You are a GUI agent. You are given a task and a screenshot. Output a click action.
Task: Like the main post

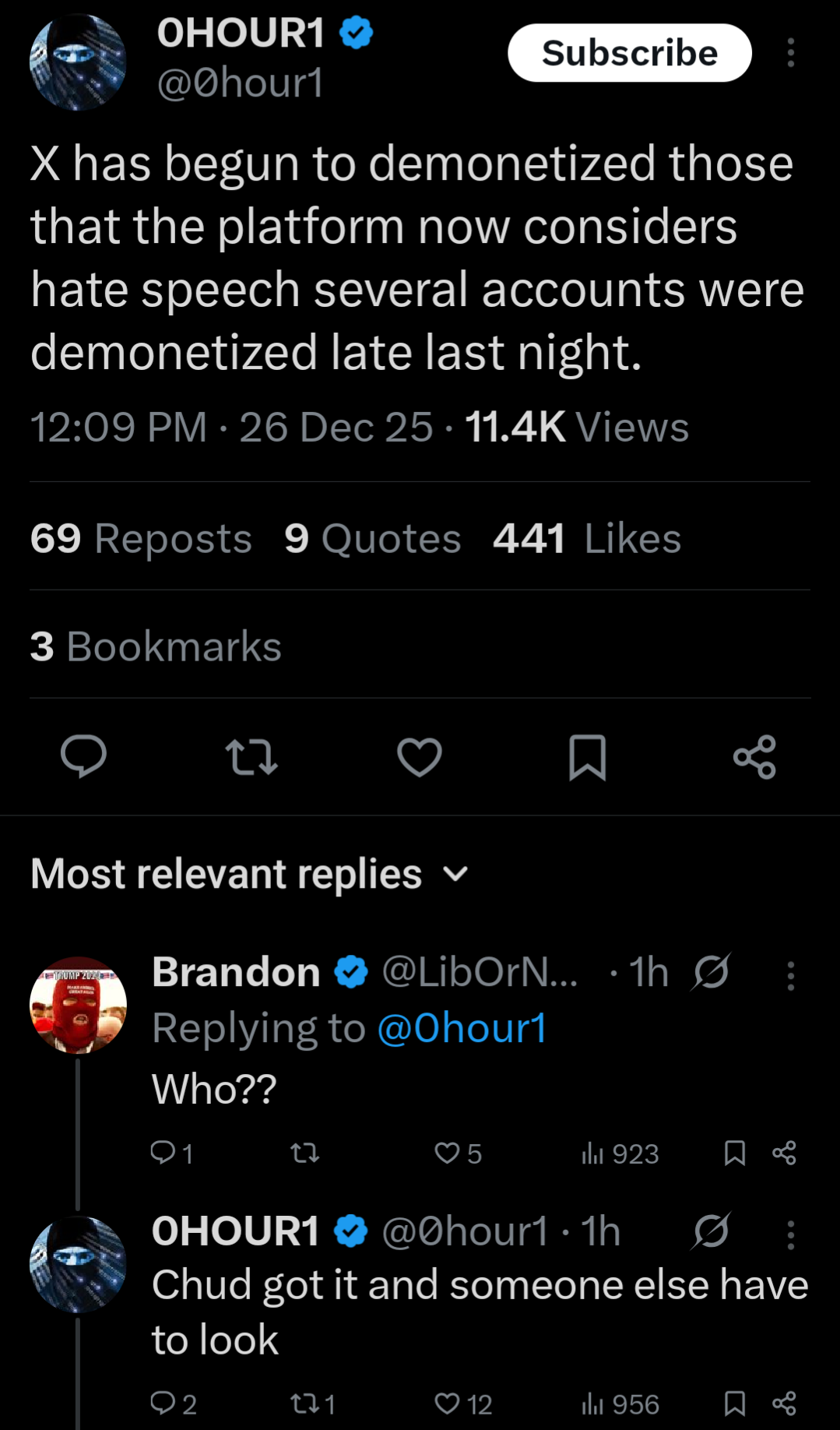click(x=420, y=756)
